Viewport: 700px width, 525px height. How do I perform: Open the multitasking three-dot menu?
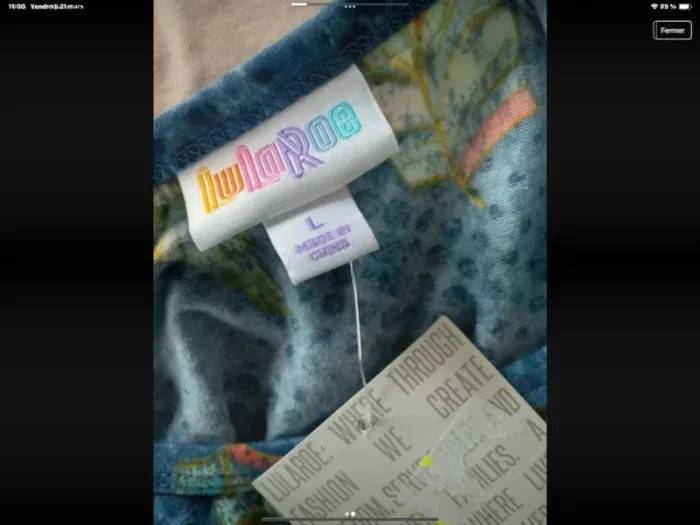[x=350, y=6]
